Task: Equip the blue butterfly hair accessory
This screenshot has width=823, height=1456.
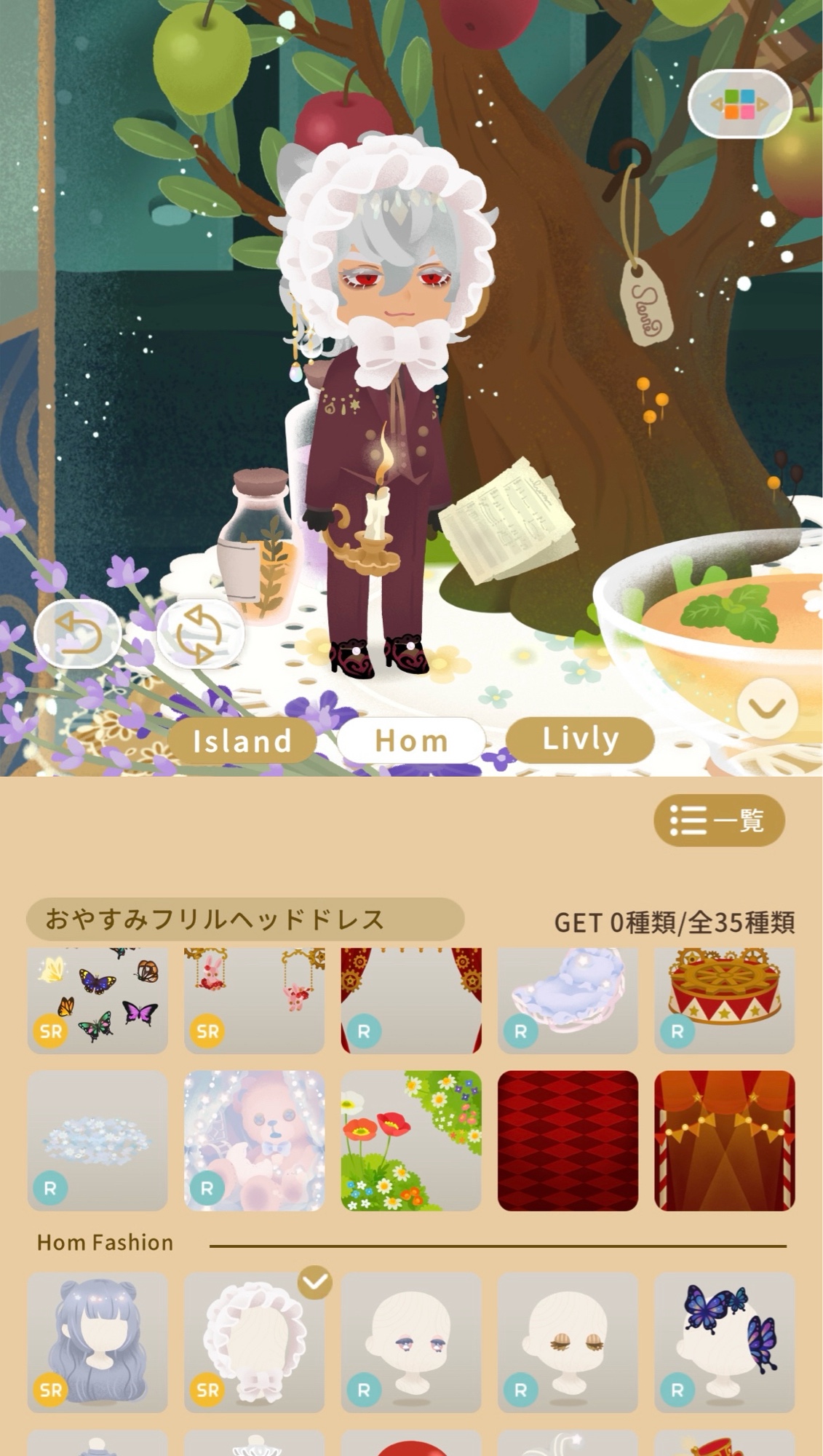Action: pos(724,1342)
